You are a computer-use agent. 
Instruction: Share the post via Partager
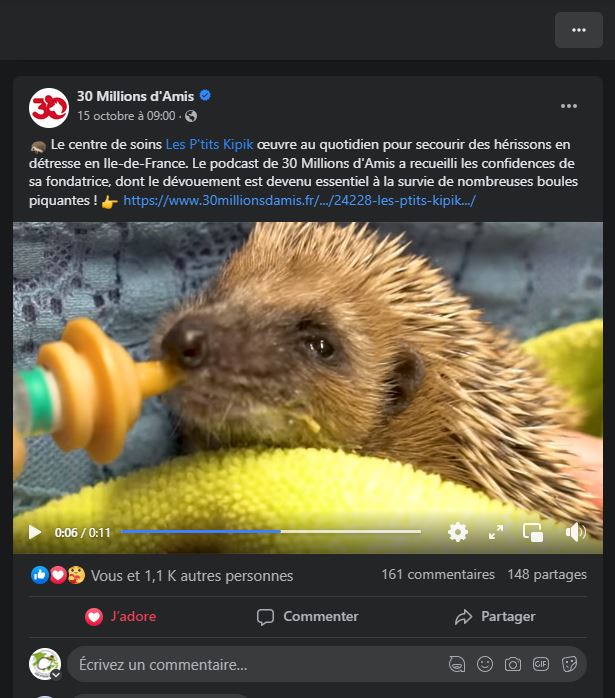pyautogui.click(x=495, y=616)
